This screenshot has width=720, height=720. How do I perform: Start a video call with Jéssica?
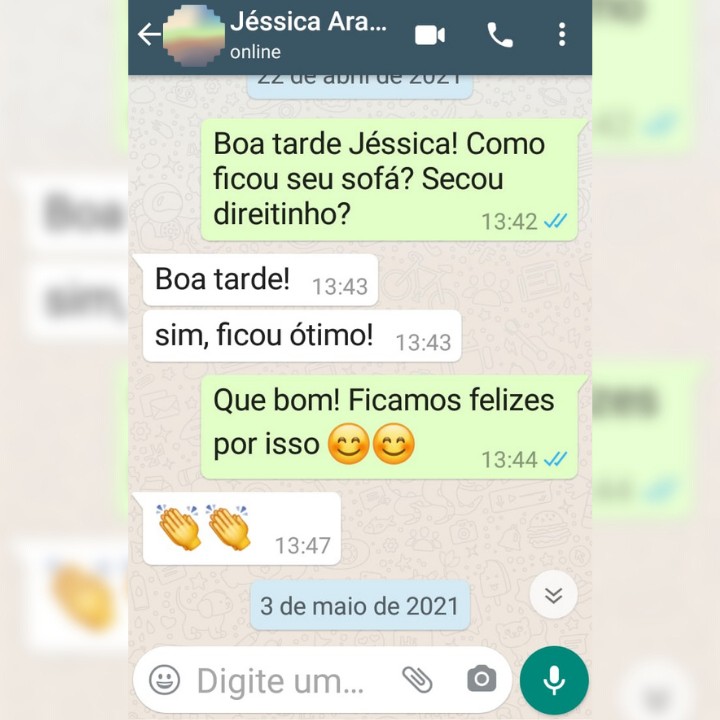tap(430, 35)
